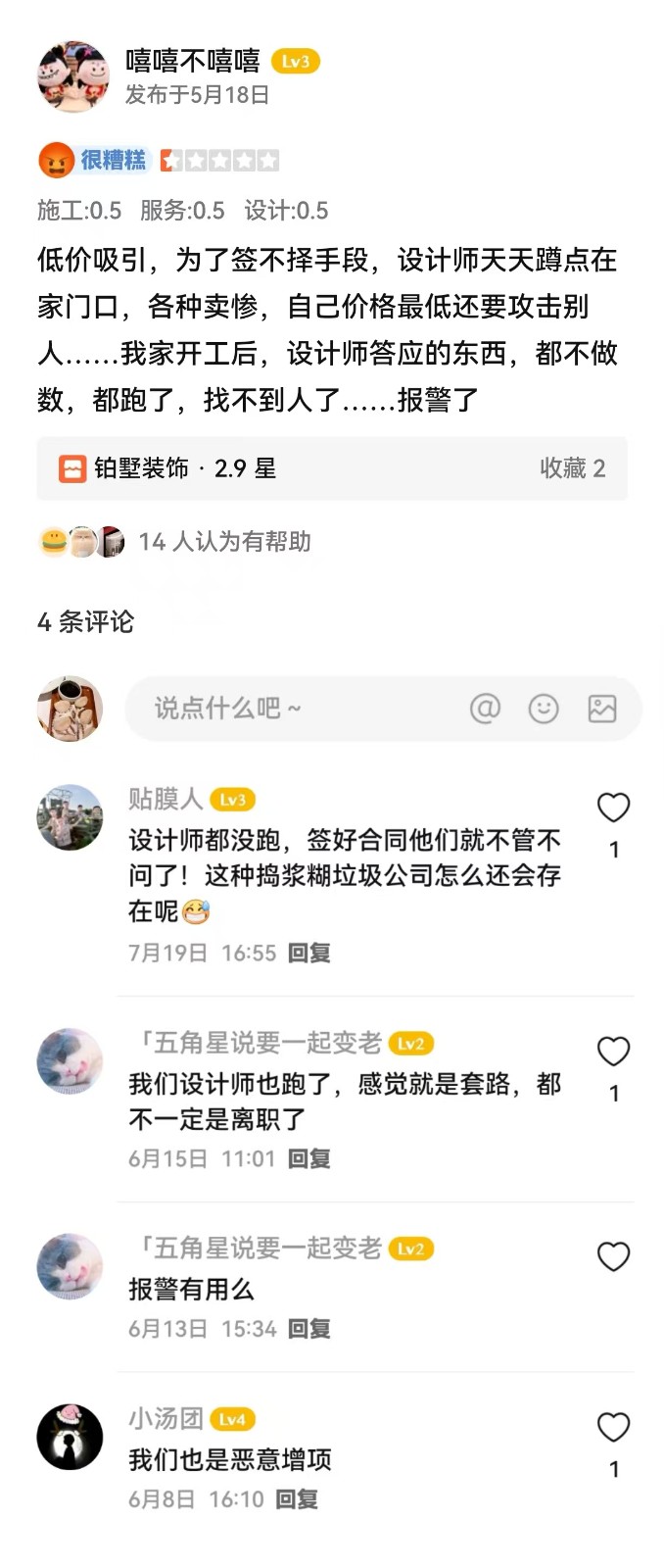Reply to the 6月15日 11:01 comment

tap(309, 1158)
